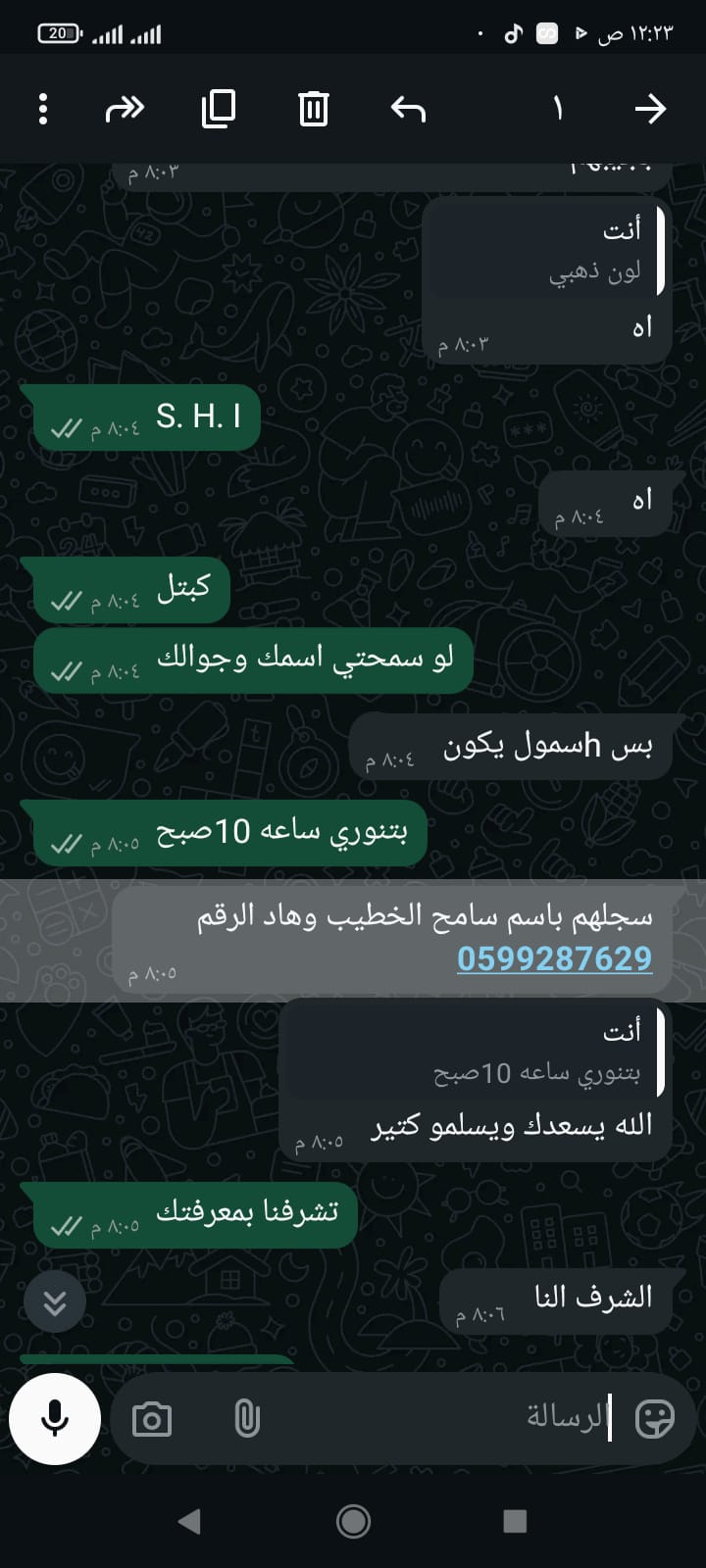Attach a file with the paperclip
The height and width of the screenshot is (1568, 706).
coord(247,1419)
